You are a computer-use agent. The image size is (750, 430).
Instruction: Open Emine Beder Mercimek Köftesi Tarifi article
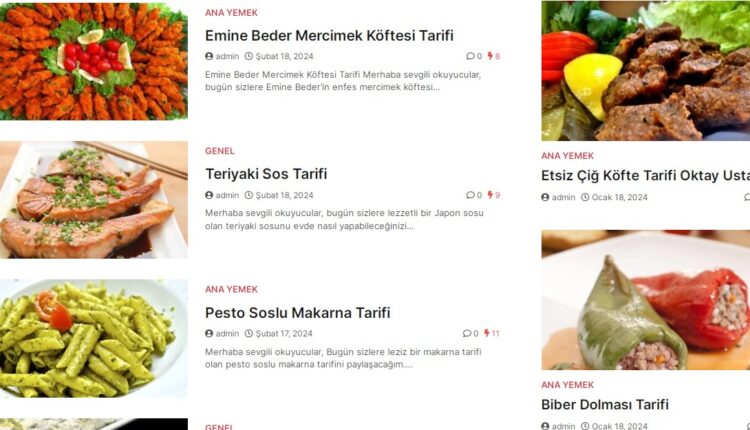coord(329,35)
